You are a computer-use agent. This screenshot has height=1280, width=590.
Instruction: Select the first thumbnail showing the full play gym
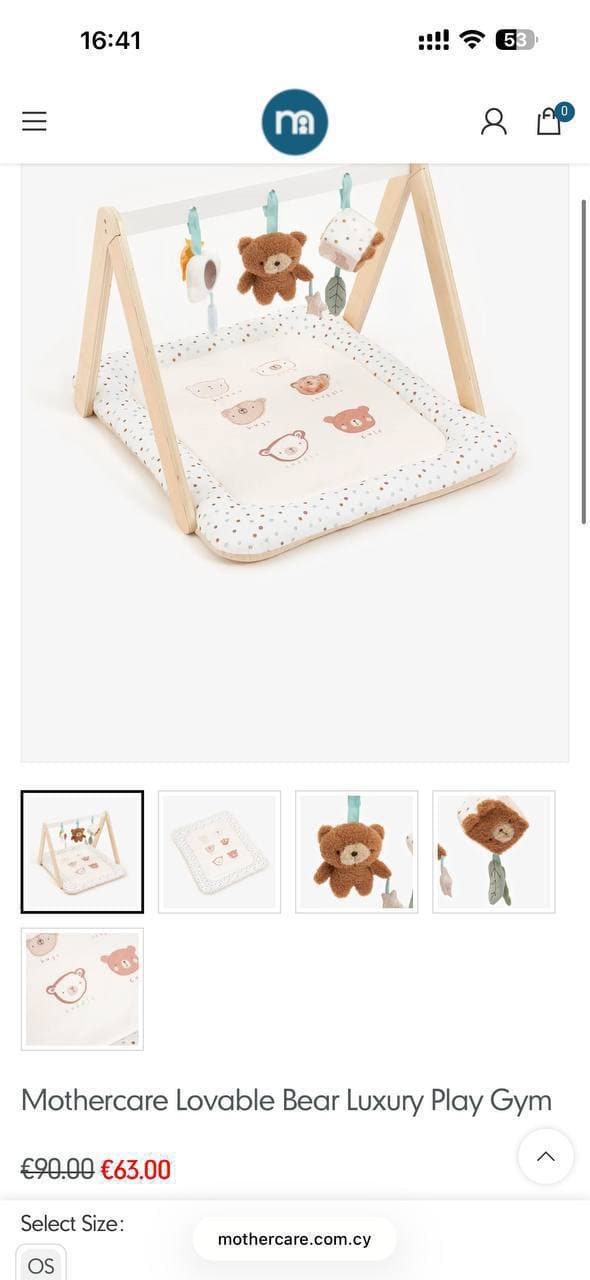coord(82,852)
